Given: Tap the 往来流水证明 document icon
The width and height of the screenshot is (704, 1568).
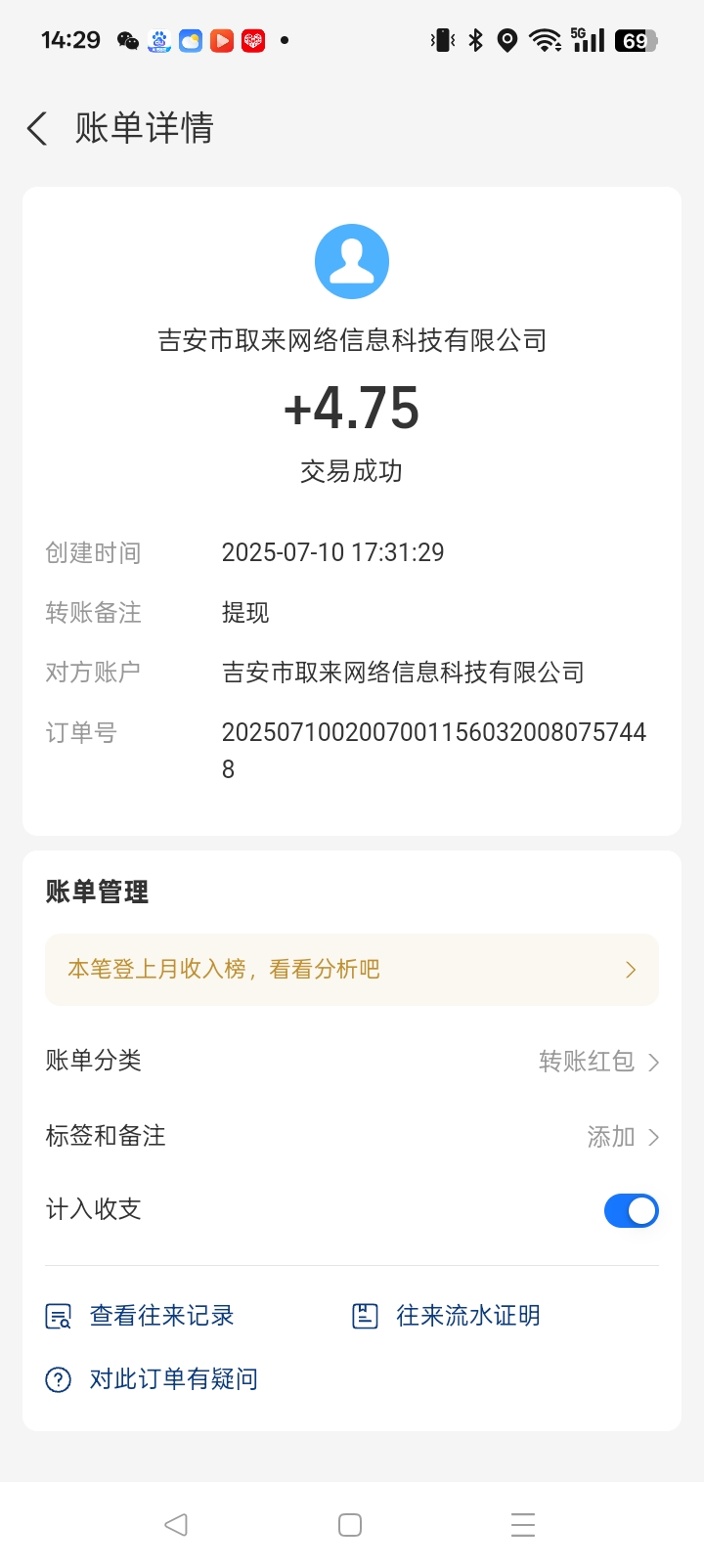Looking at the screenshot, I should click(x=365, y=1315).
